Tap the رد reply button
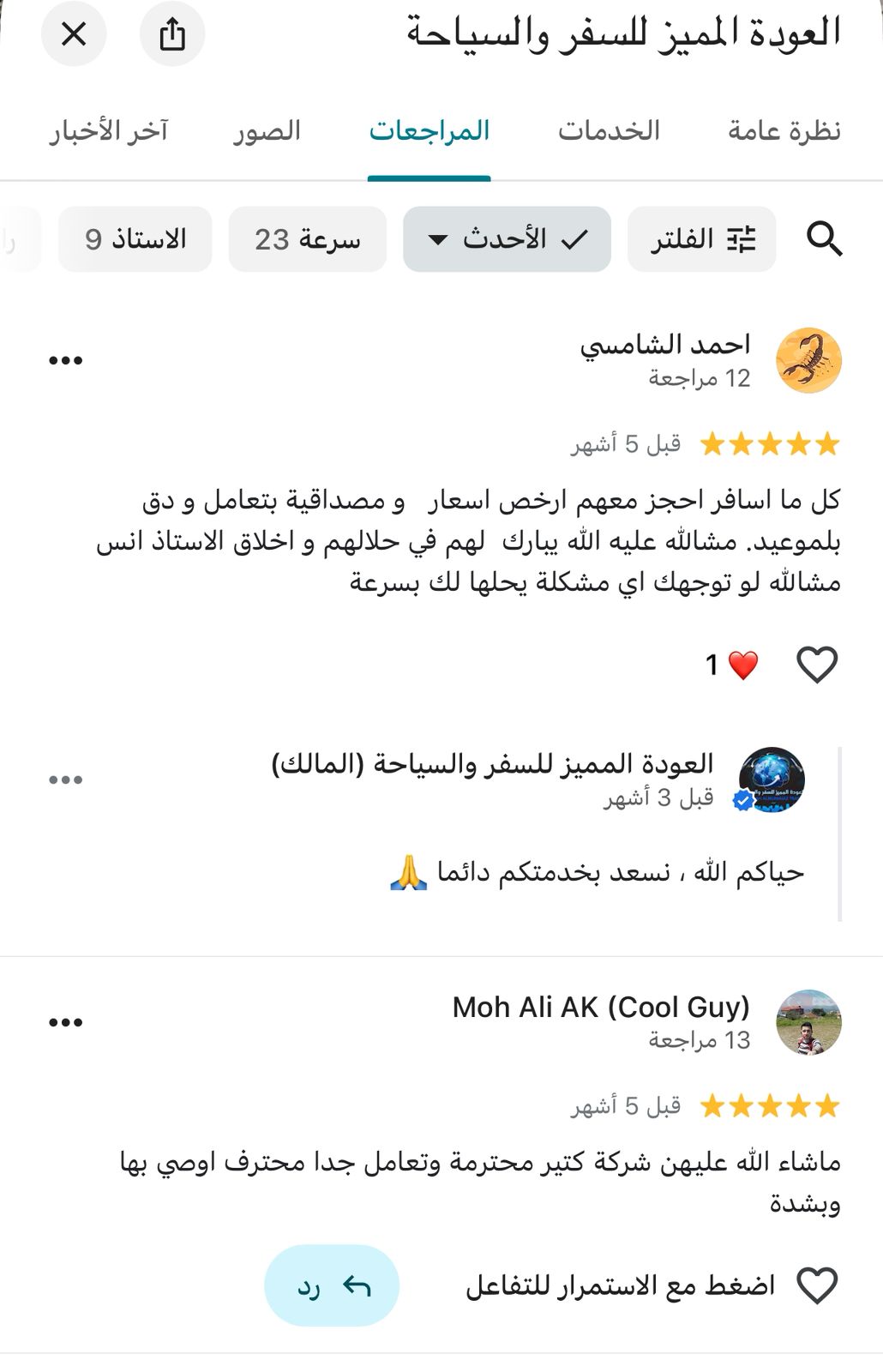This screenshot has height=1372, width=883. point(332,1285)
